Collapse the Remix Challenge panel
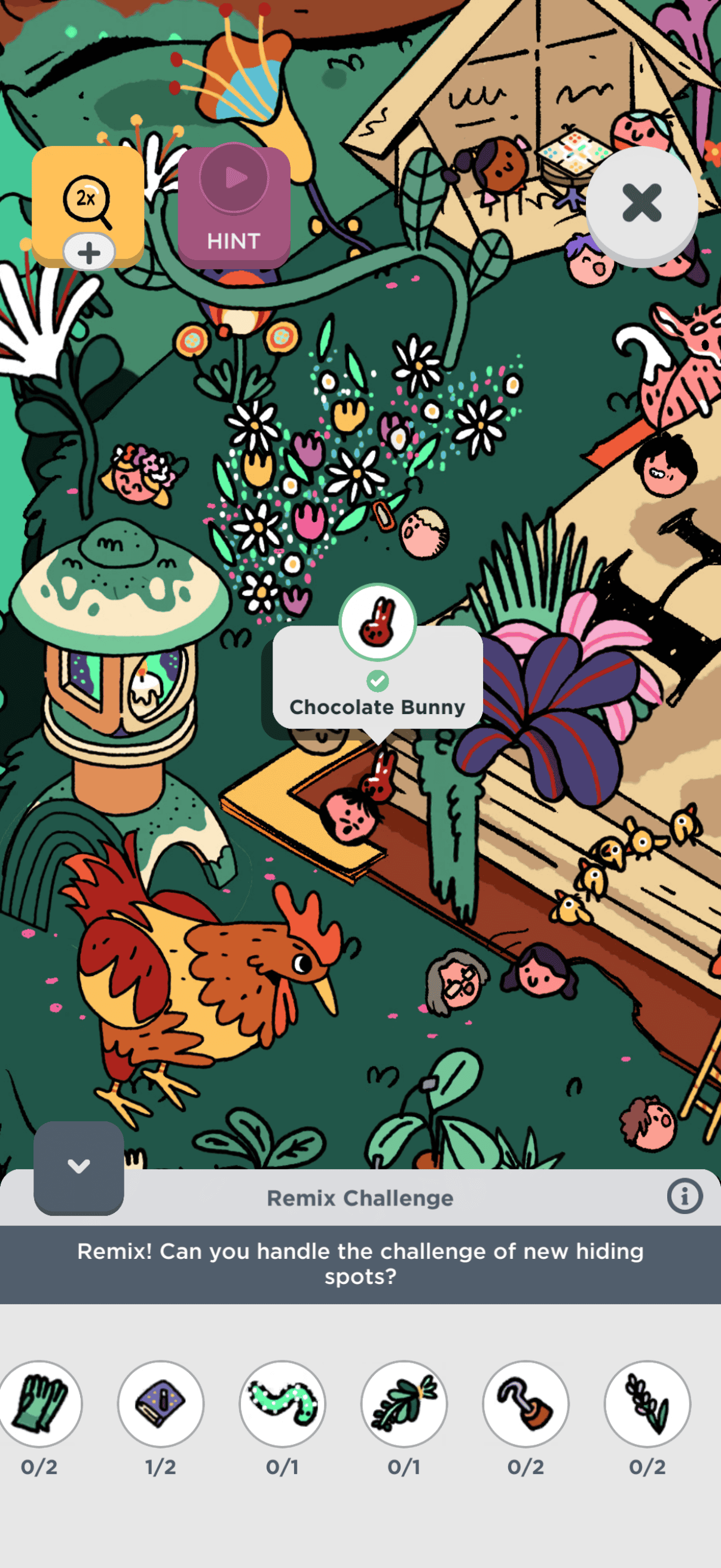 click(78, 1167)
